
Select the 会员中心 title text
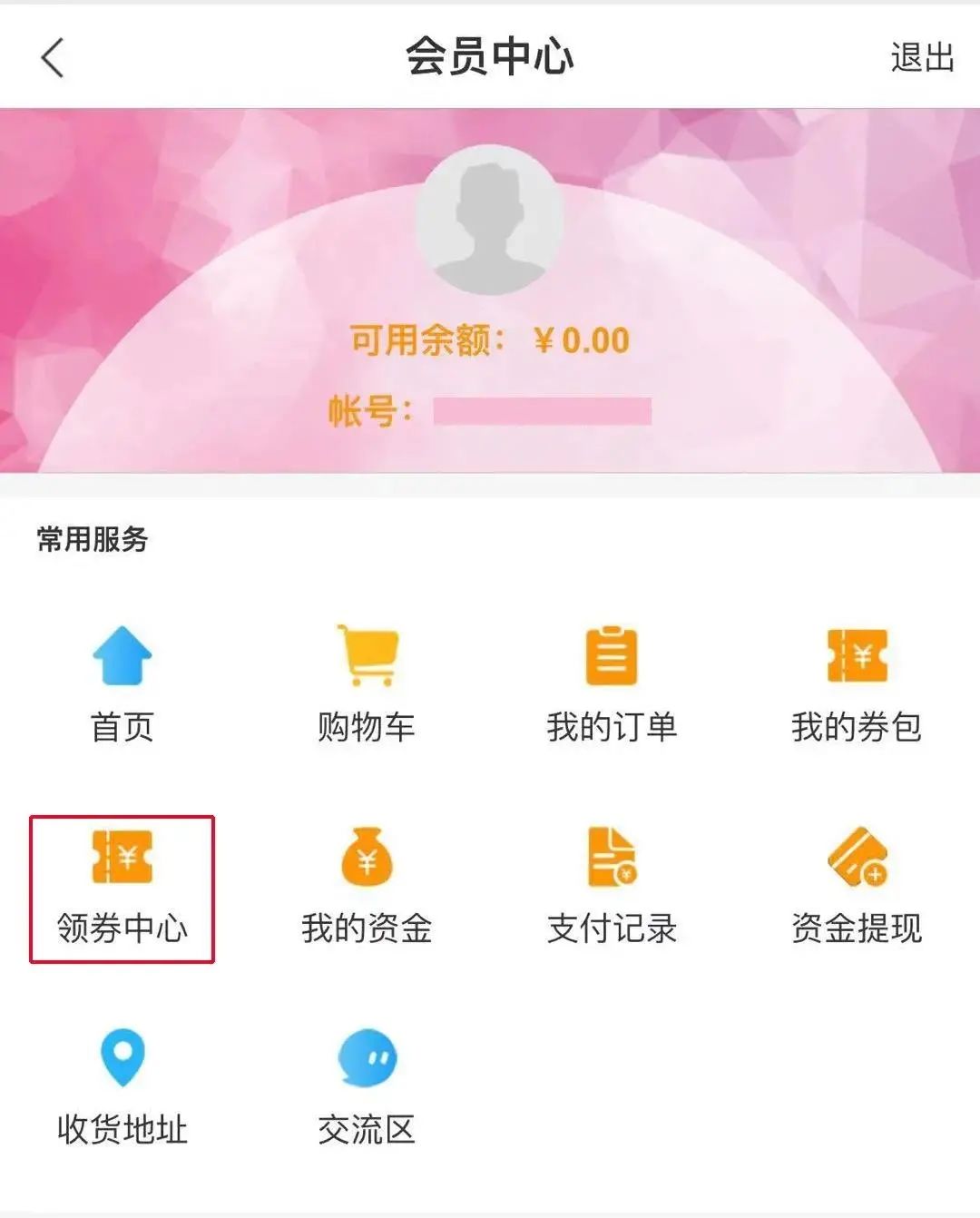click(x=490, y=54)
